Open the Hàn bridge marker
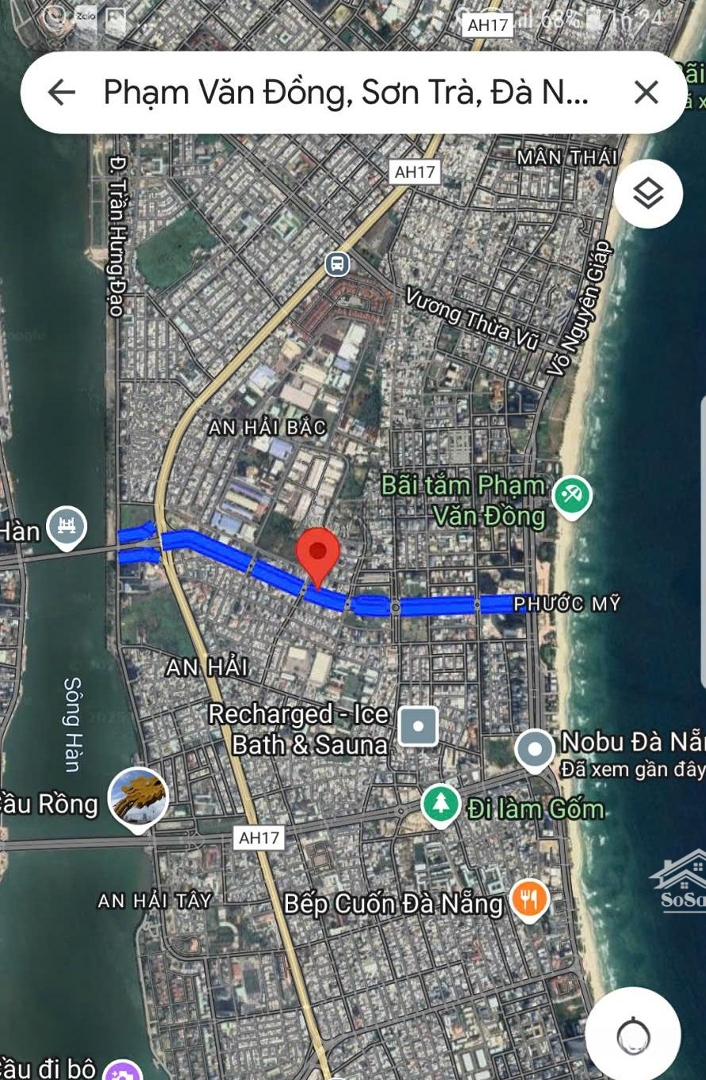The height and width of the screenshot is (1080, 706). coord(68,527)
